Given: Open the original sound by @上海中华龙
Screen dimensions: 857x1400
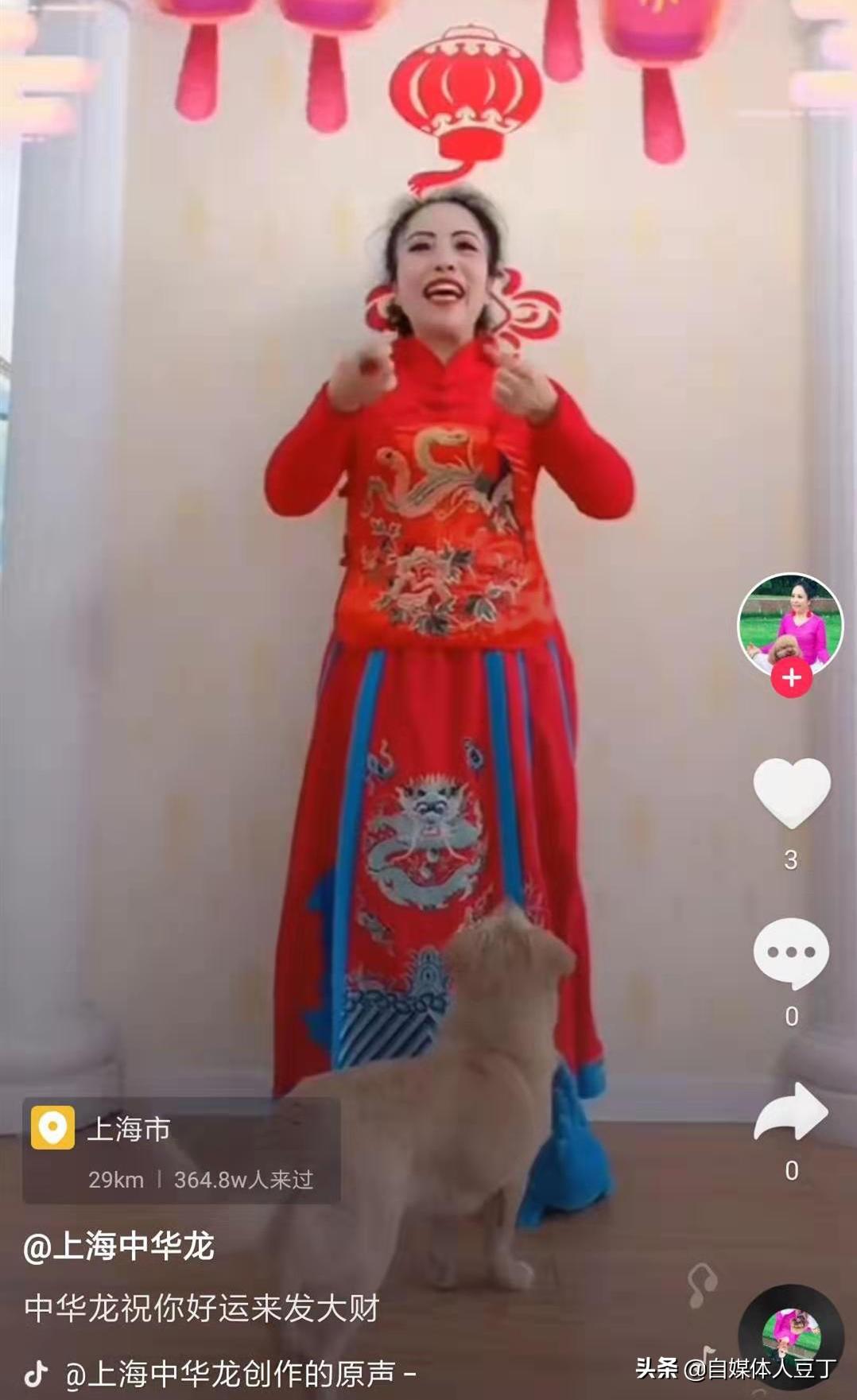Looking at the screenshot, I should coord(238,1373).
